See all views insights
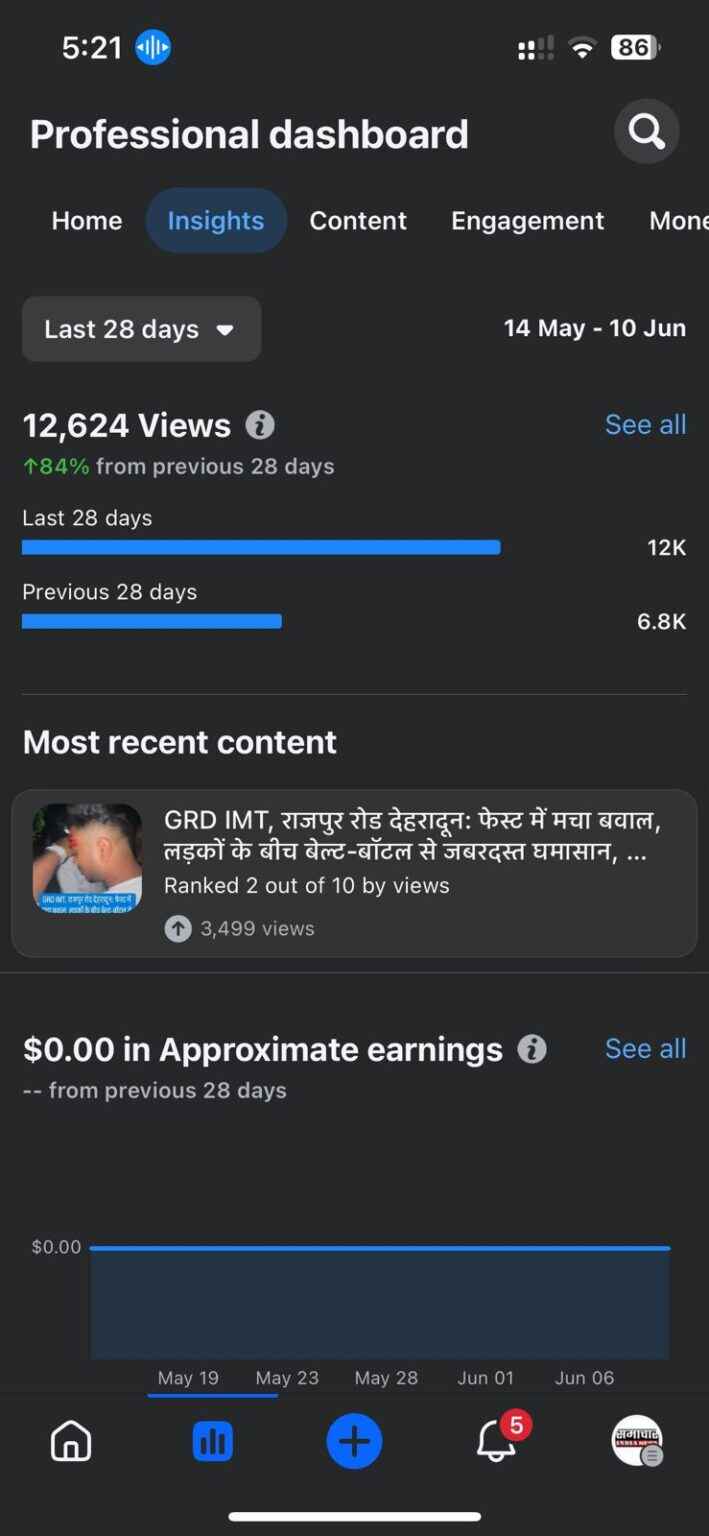 645,425
